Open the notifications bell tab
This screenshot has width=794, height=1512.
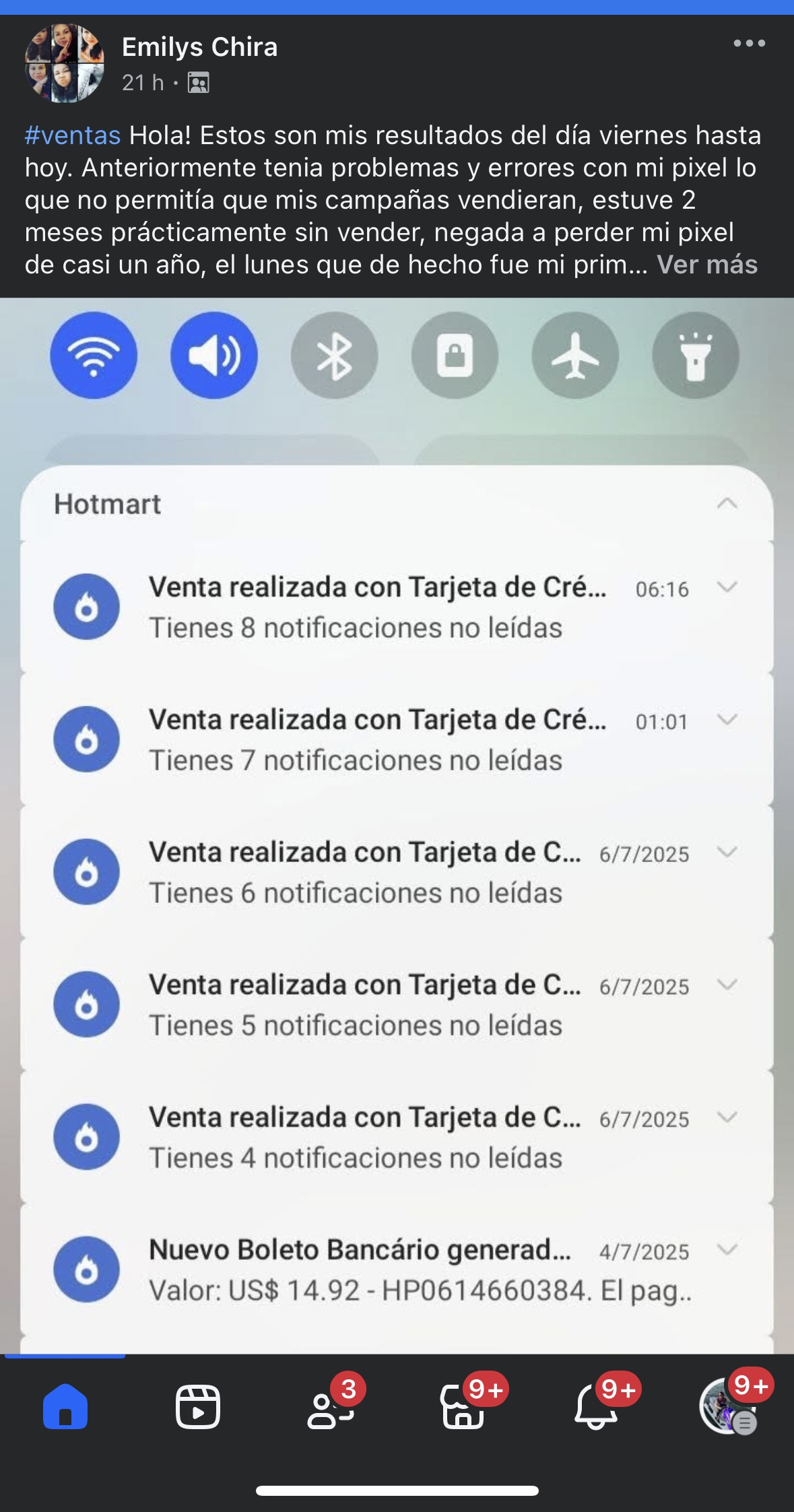pos(595,1406)
